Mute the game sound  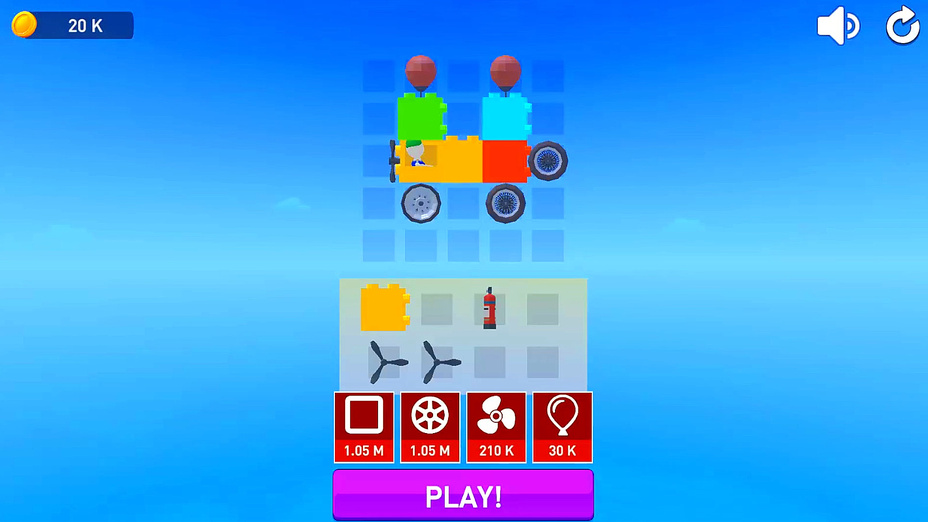838,26
